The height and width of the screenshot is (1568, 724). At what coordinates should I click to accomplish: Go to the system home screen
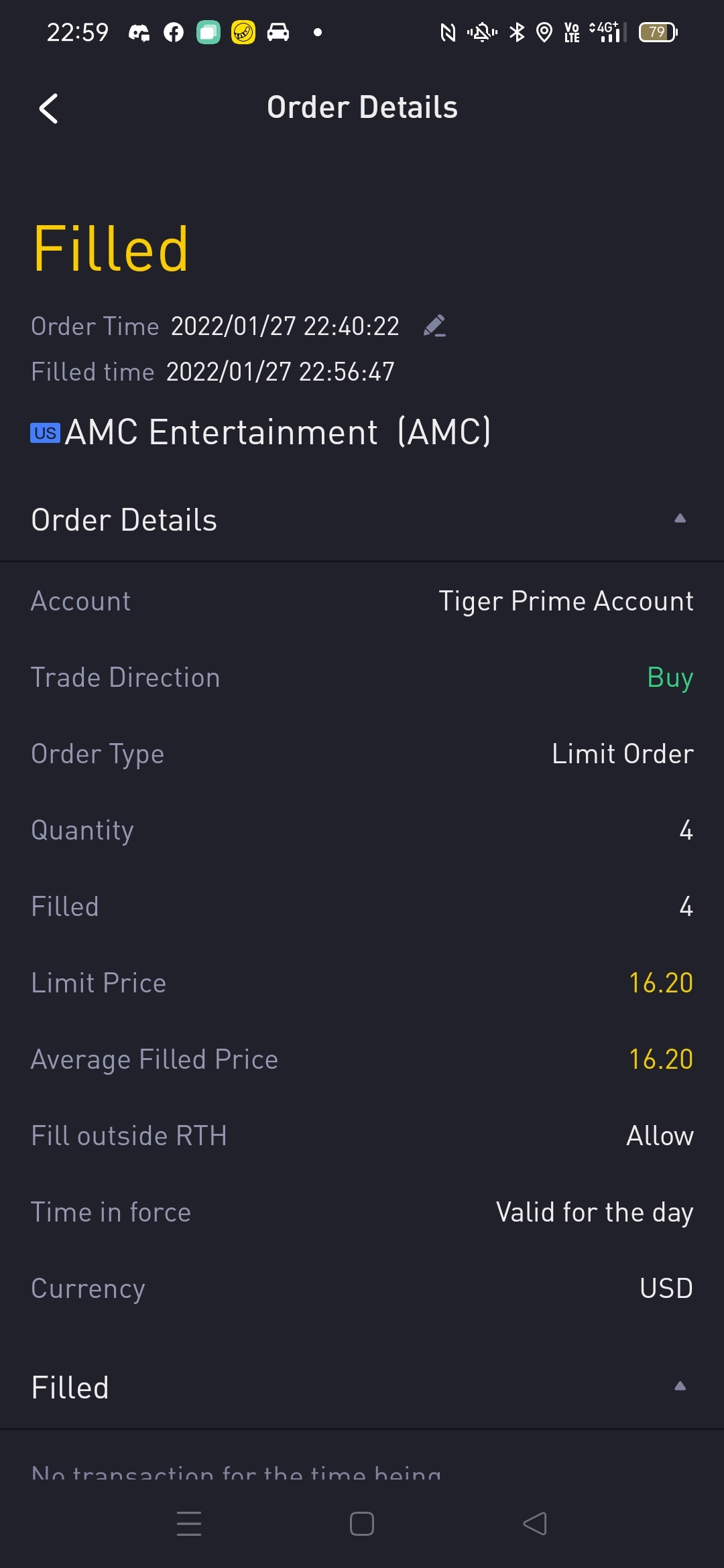tap(362, 1524)
